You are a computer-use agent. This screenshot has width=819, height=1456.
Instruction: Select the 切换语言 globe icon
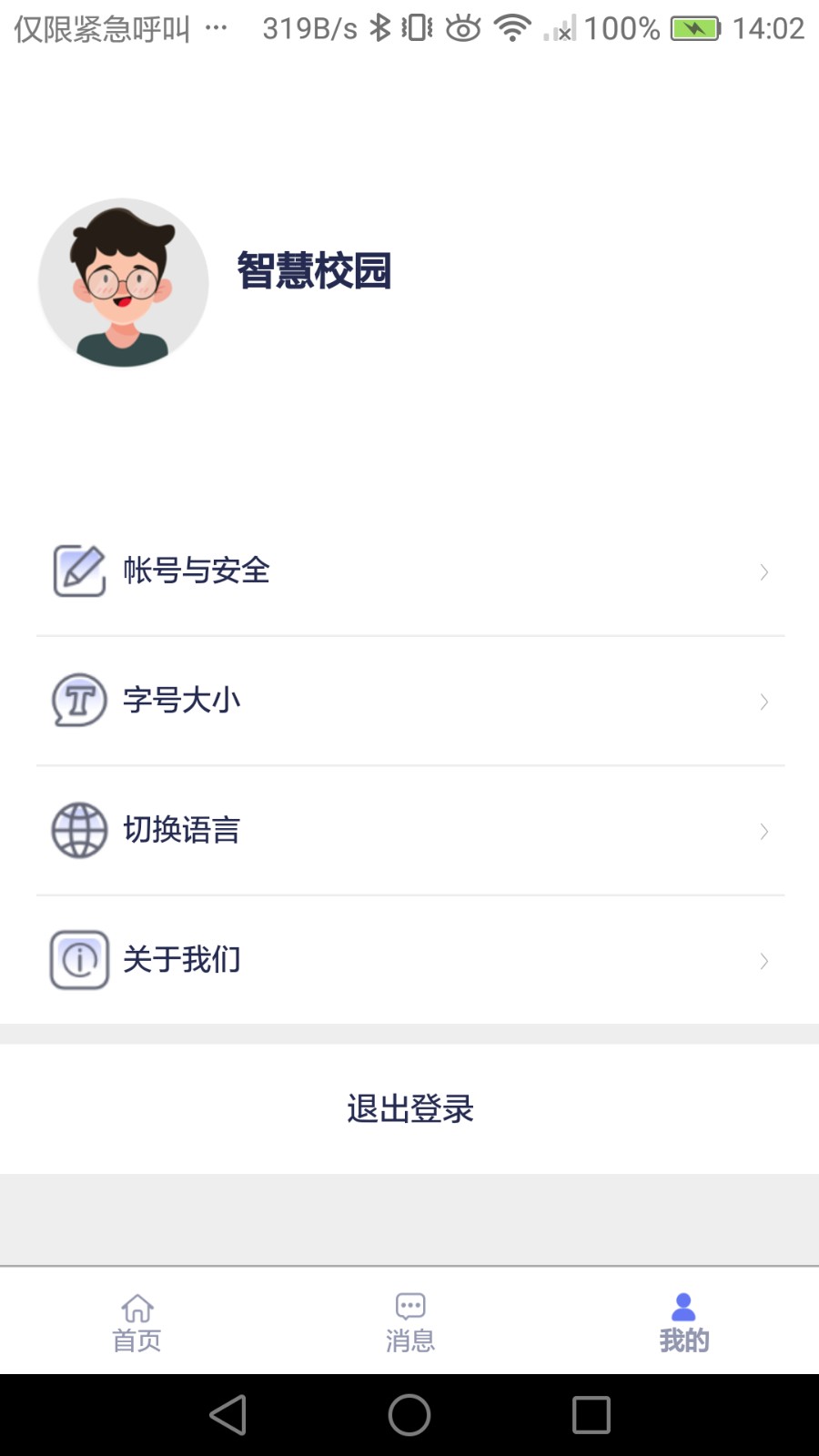79,830
